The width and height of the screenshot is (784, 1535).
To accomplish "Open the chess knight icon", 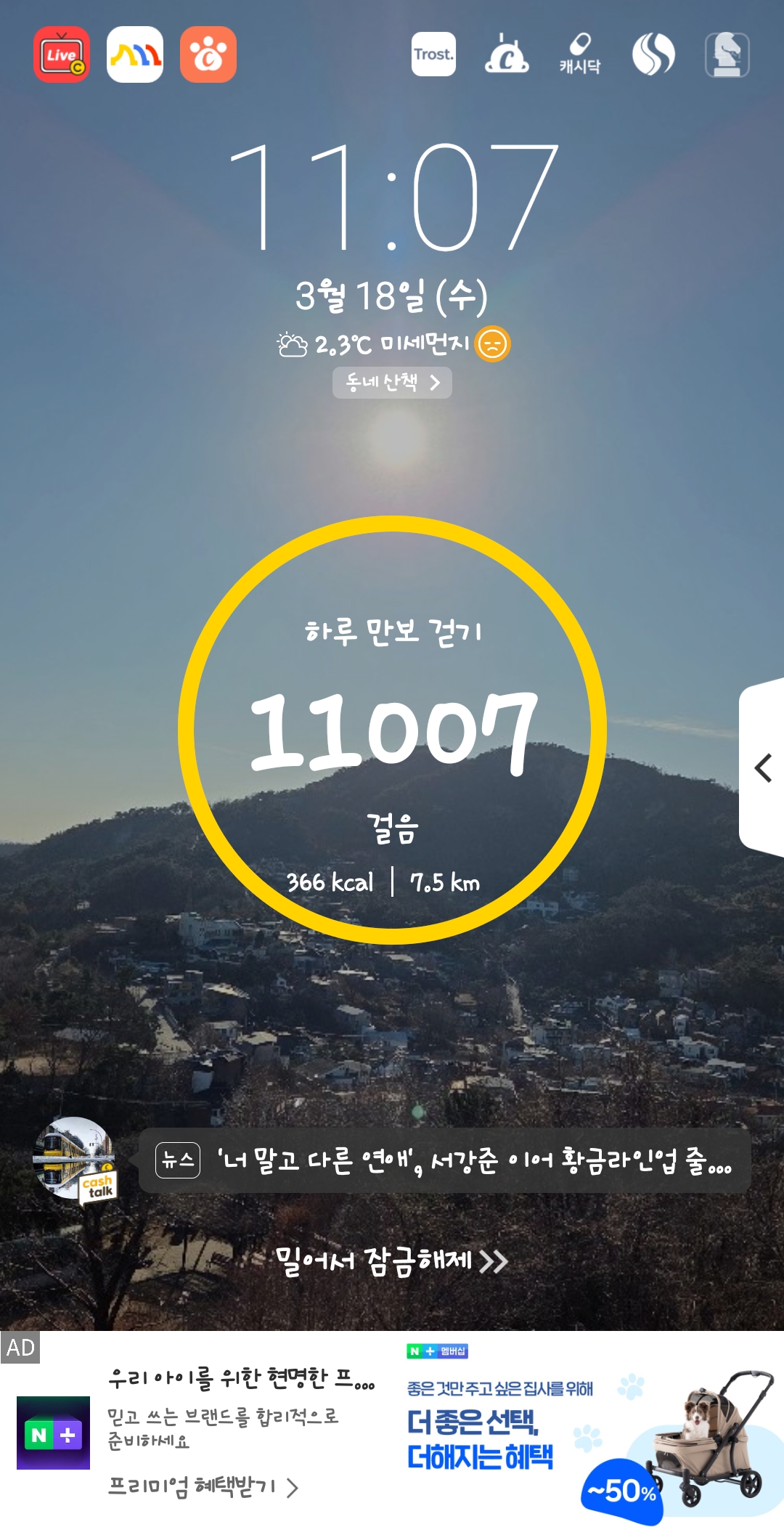I will 727,54.
